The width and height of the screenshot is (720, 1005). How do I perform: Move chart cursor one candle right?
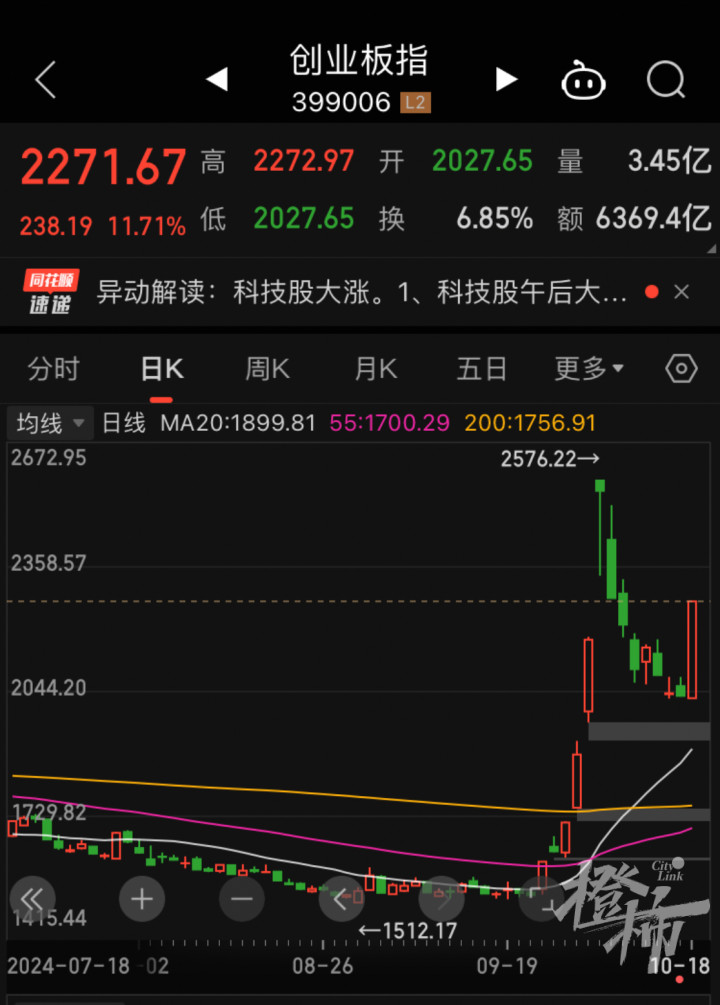click(x=442, y=899)
